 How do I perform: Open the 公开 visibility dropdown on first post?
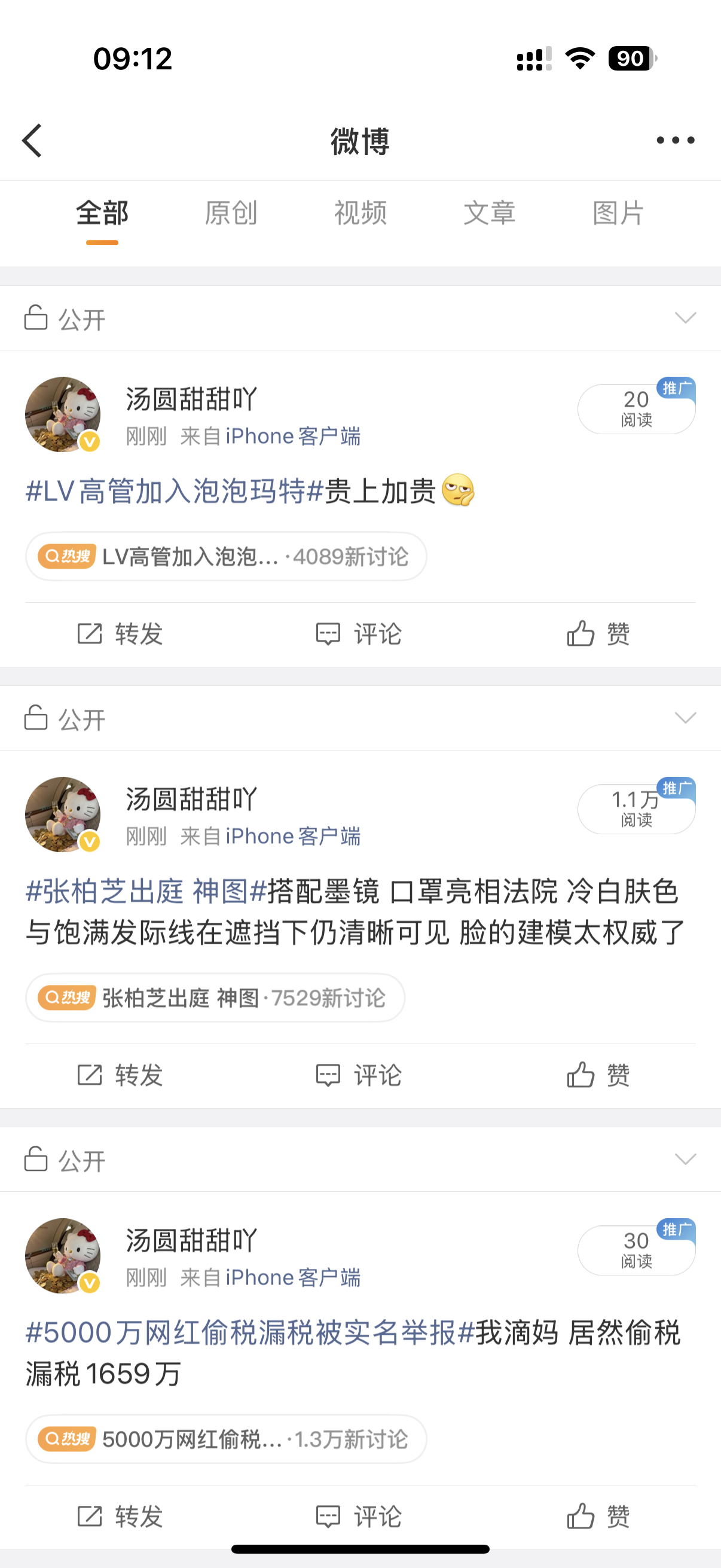[x=684, y=317]
